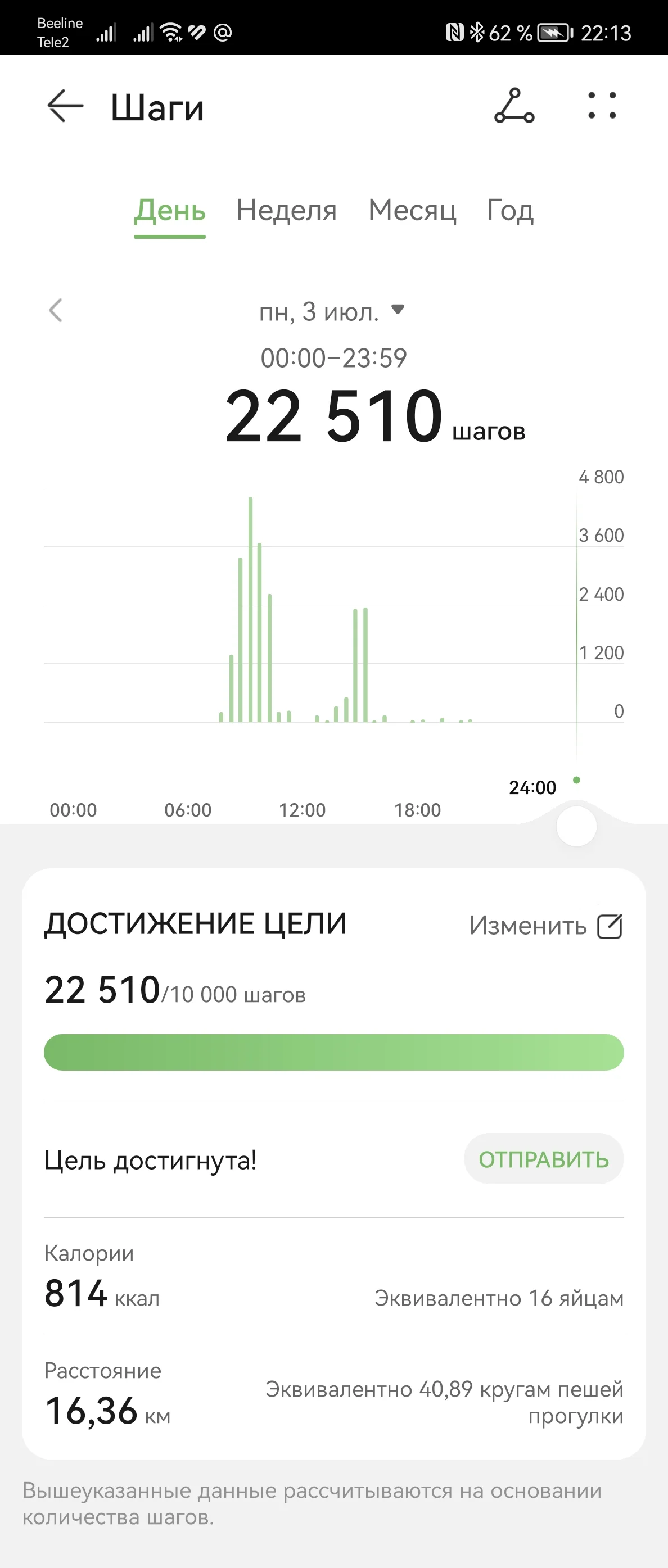
Task: Go to the previous day
Action: (56, 310)
